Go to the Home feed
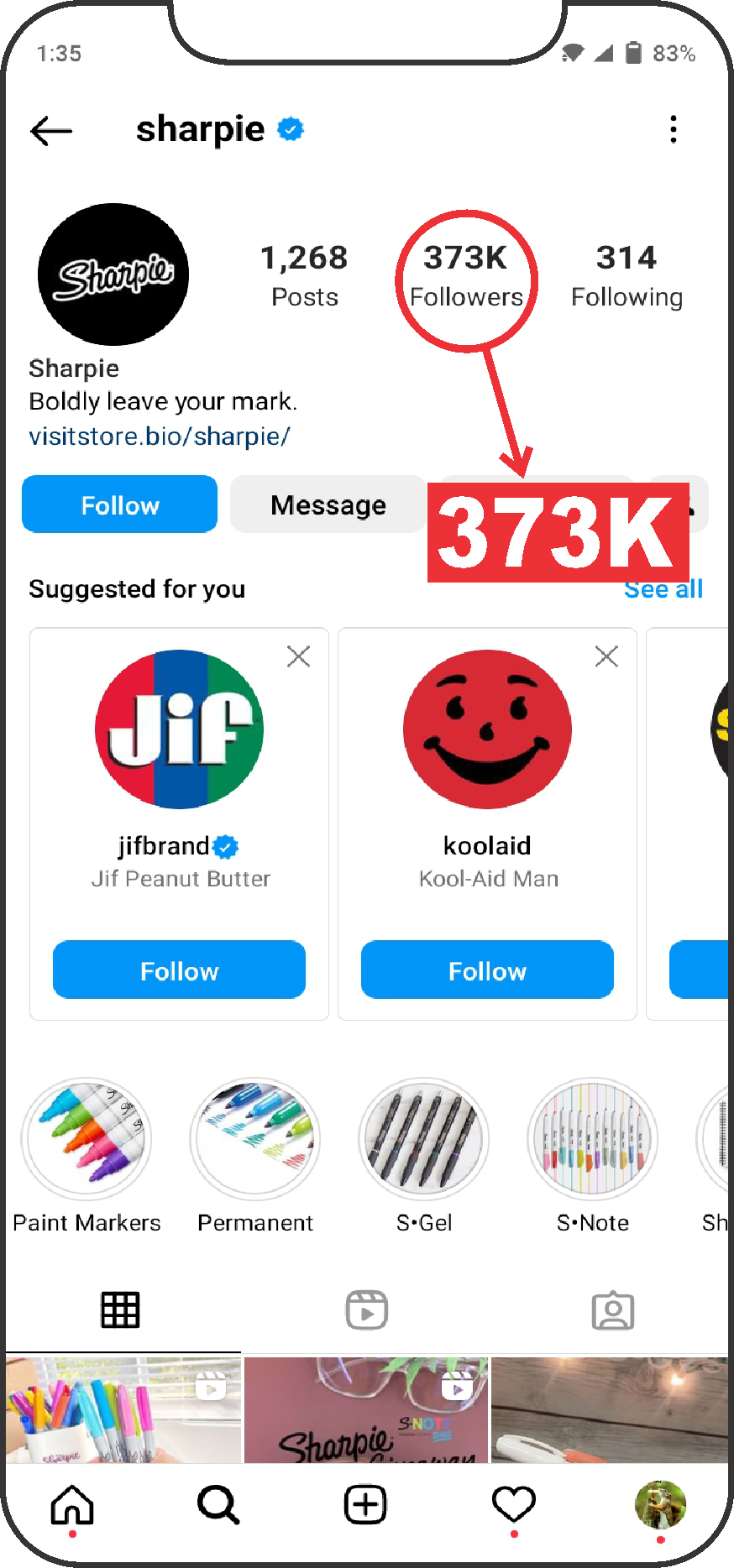 [72, 1504]
